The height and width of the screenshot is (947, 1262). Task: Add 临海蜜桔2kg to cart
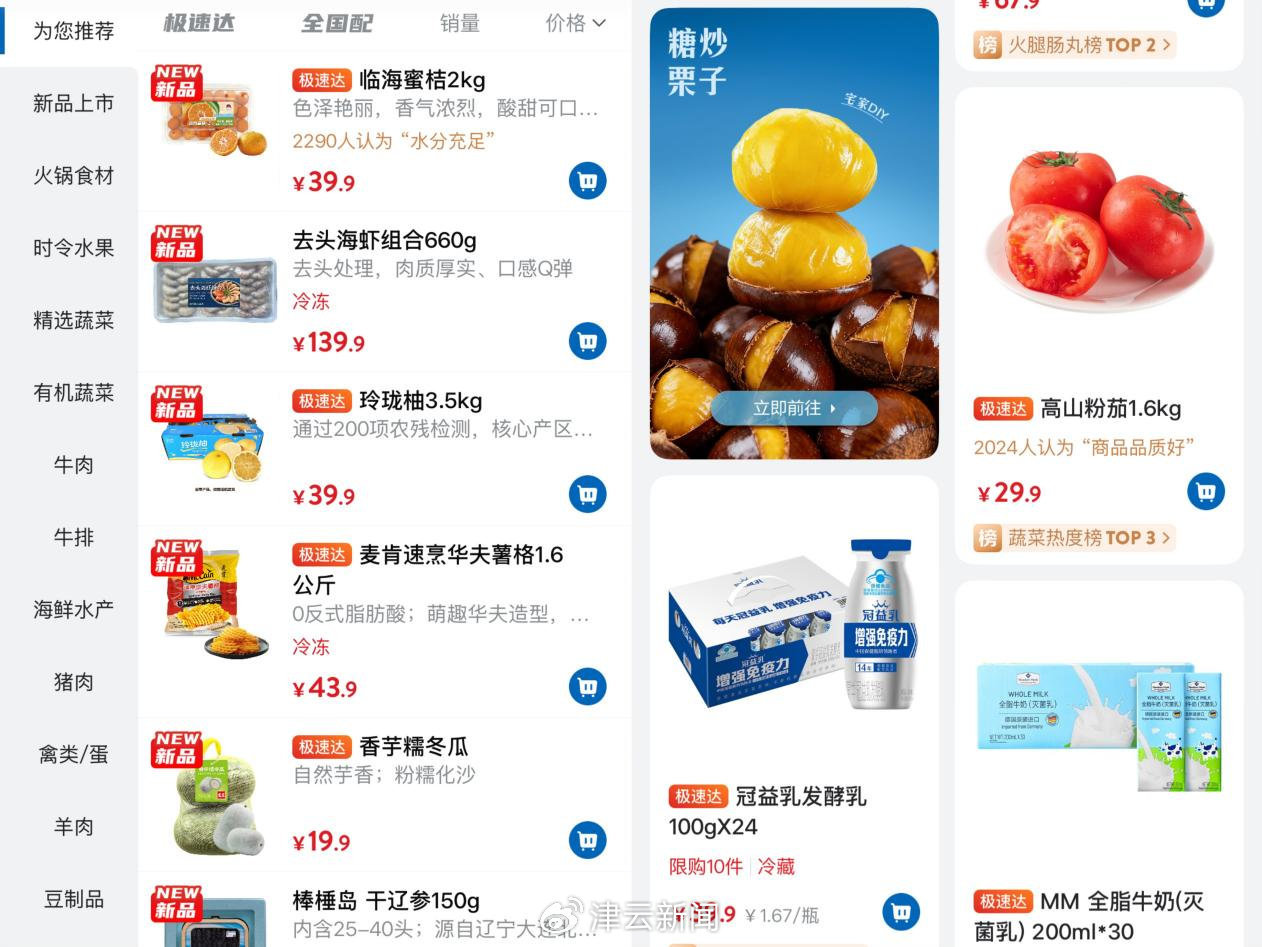pyautogui.click(x=587, y=181)
